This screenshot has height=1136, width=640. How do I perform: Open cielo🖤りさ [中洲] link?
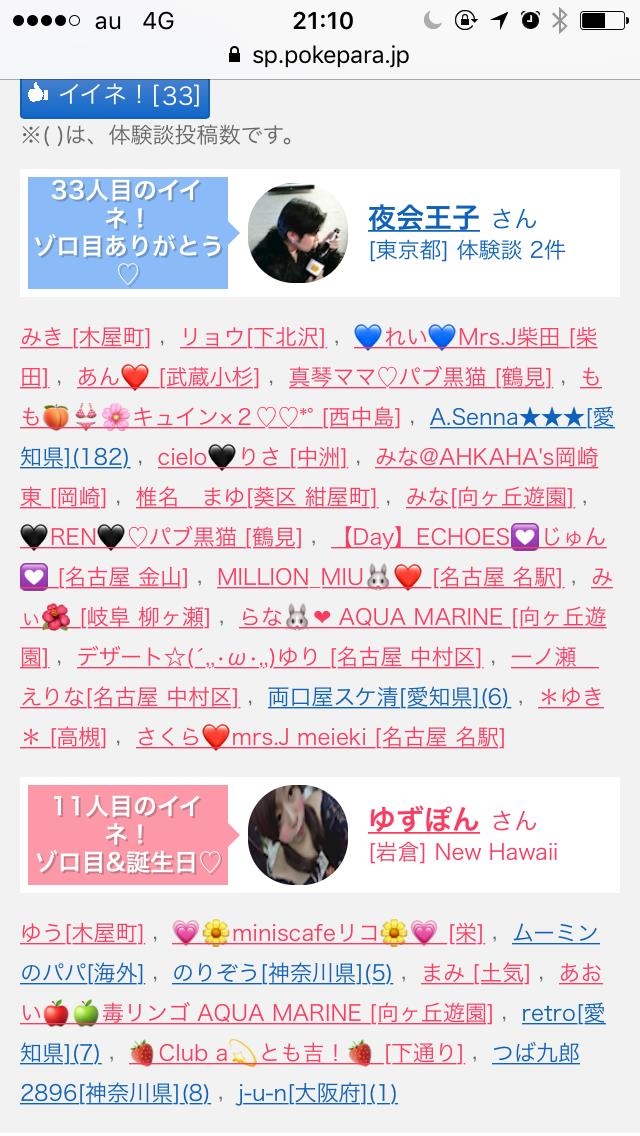[x=252, y=457]
